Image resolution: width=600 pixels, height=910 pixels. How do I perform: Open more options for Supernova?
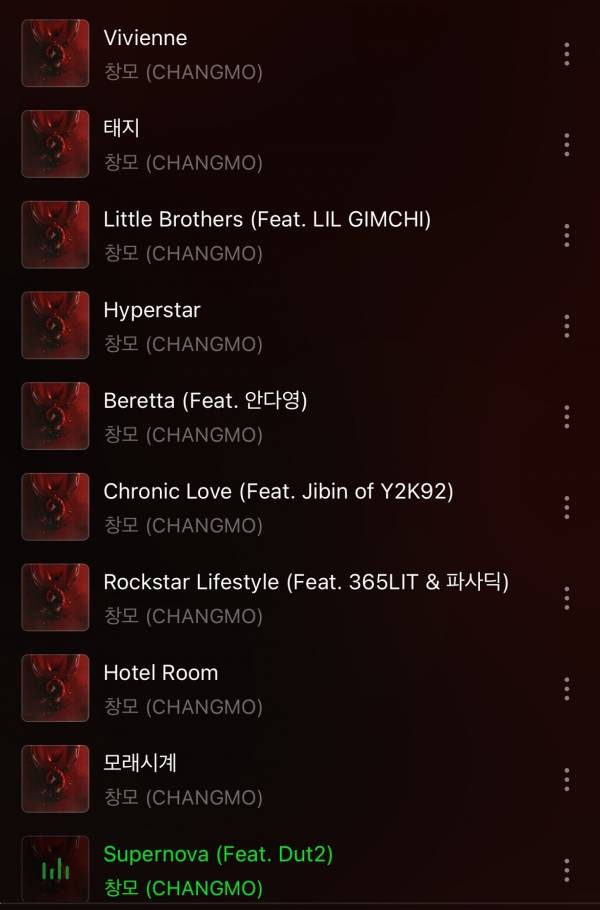coord(566,870)
